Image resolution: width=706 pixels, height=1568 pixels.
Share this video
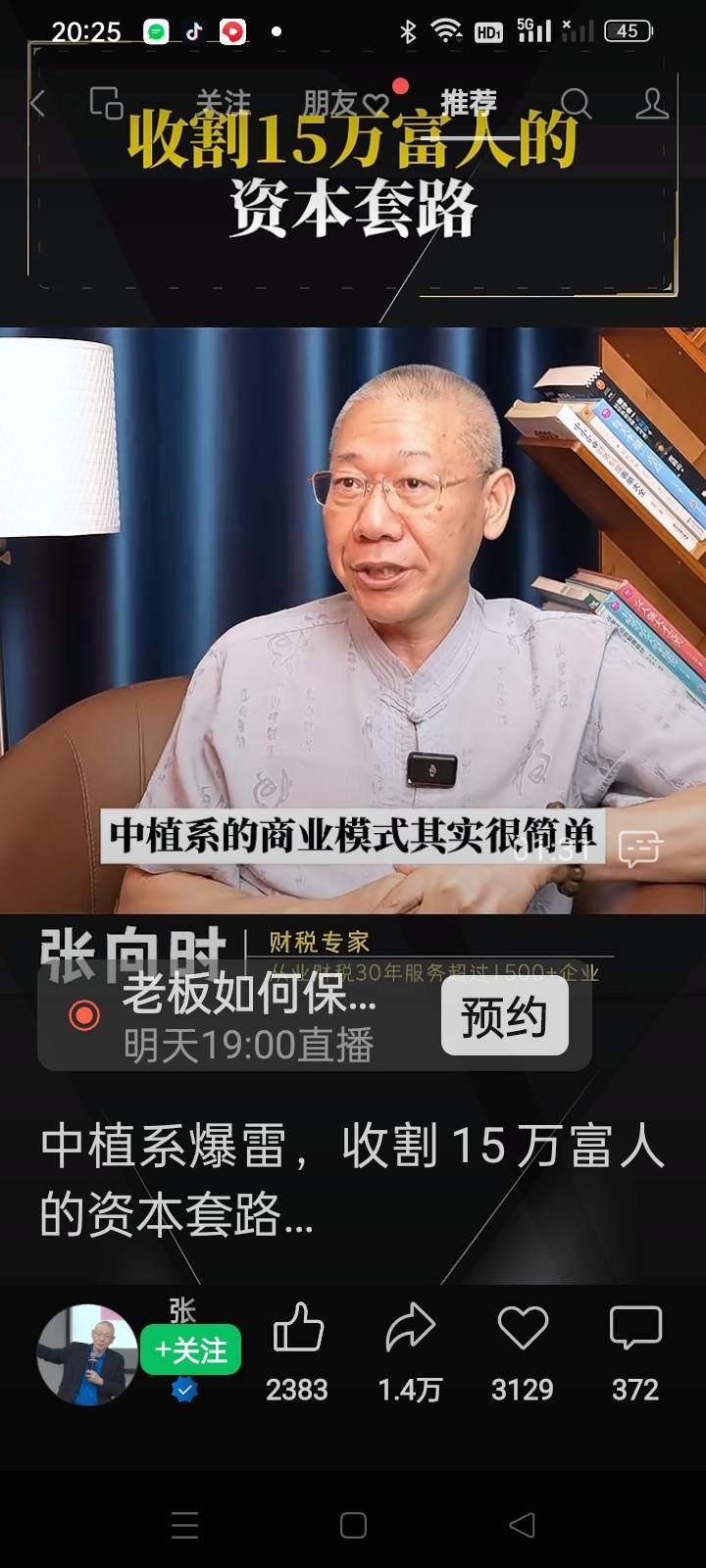coord(410,1330)
